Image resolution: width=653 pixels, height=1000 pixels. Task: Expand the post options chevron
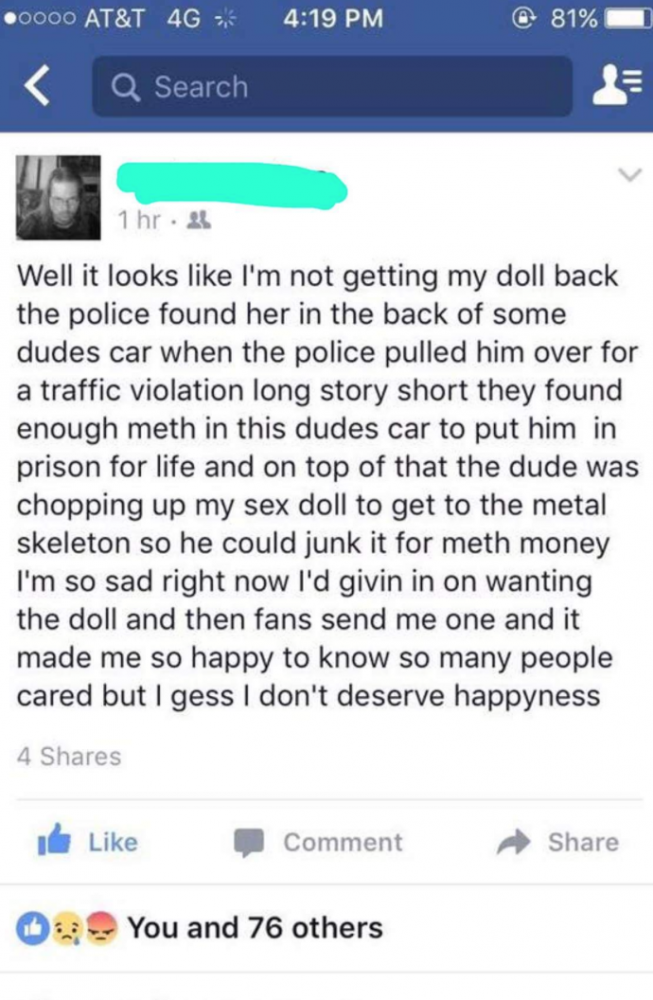(628, 176)
